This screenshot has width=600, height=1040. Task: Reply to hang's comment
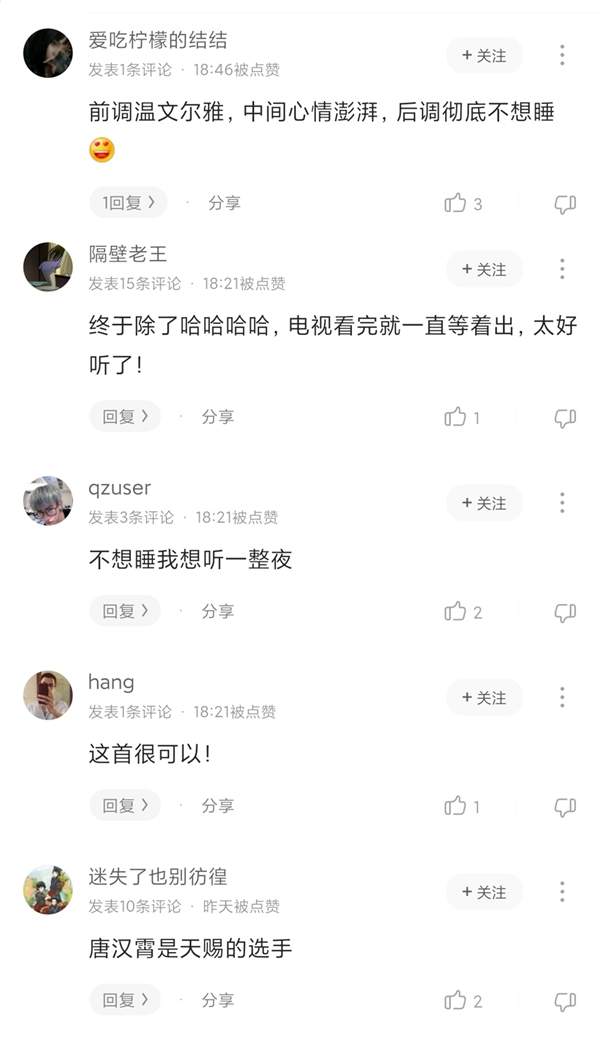[x=125, y=804]
